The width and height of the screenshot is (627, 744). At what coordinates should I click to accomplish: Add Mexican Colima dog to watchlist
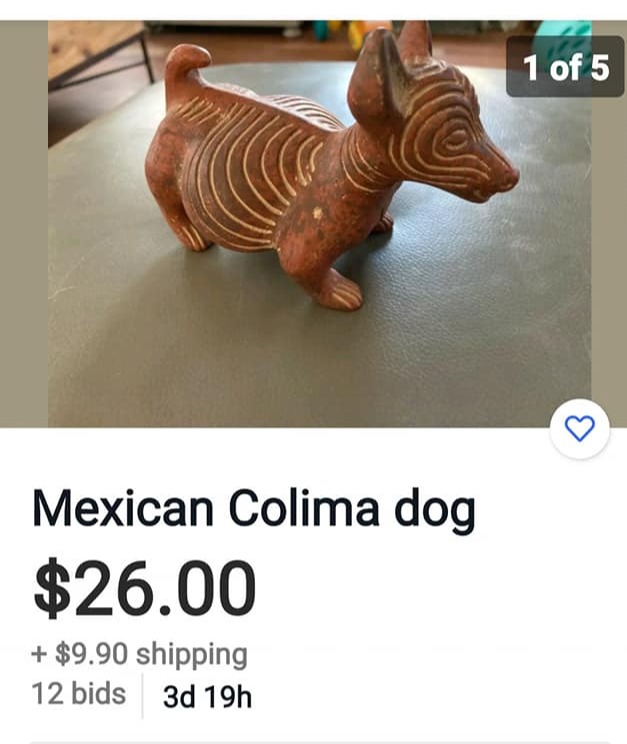tap(580, 429)
